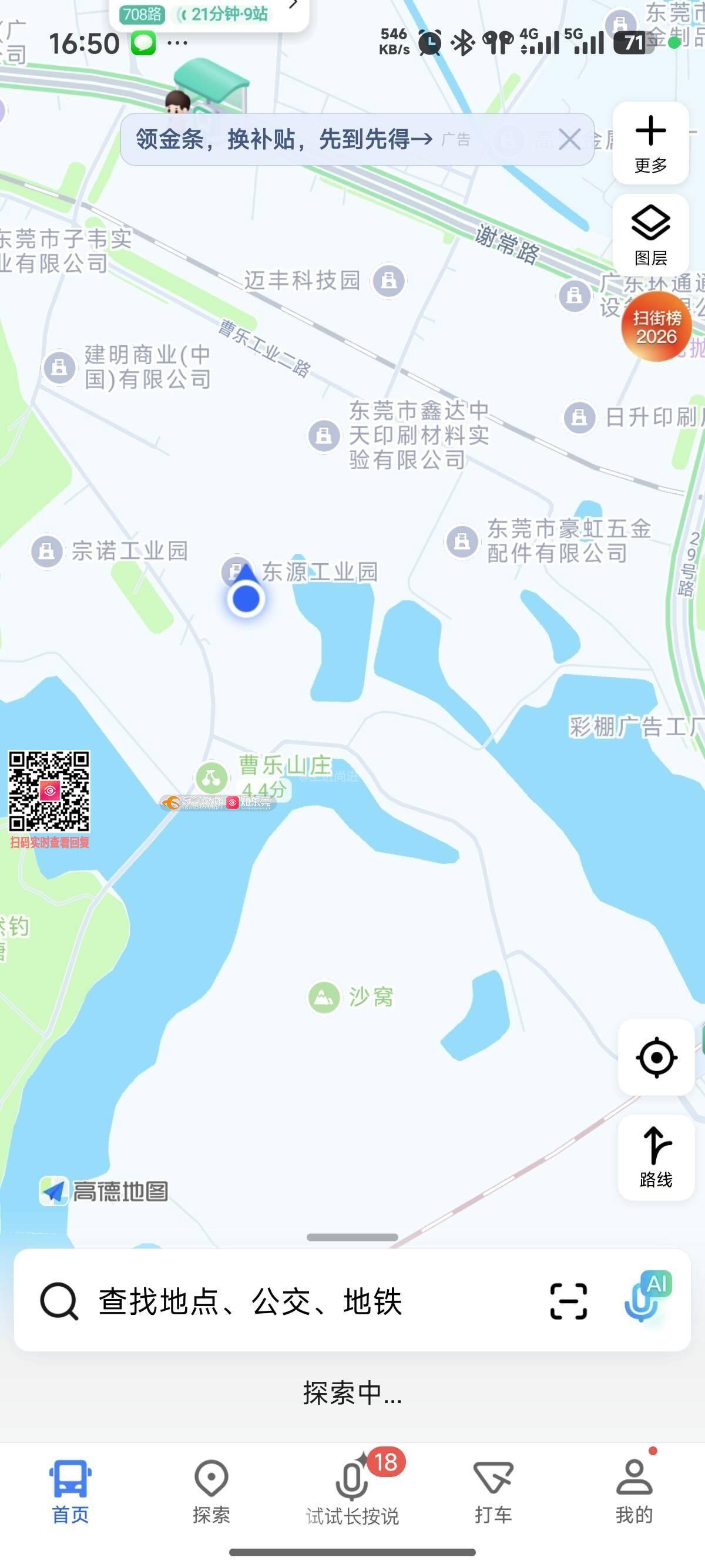The height and width of the screenshot is (1568, 705).
Task: Dismiss the 领金条 ad banner
Action: pyautogui.click(x=569, y=139)
